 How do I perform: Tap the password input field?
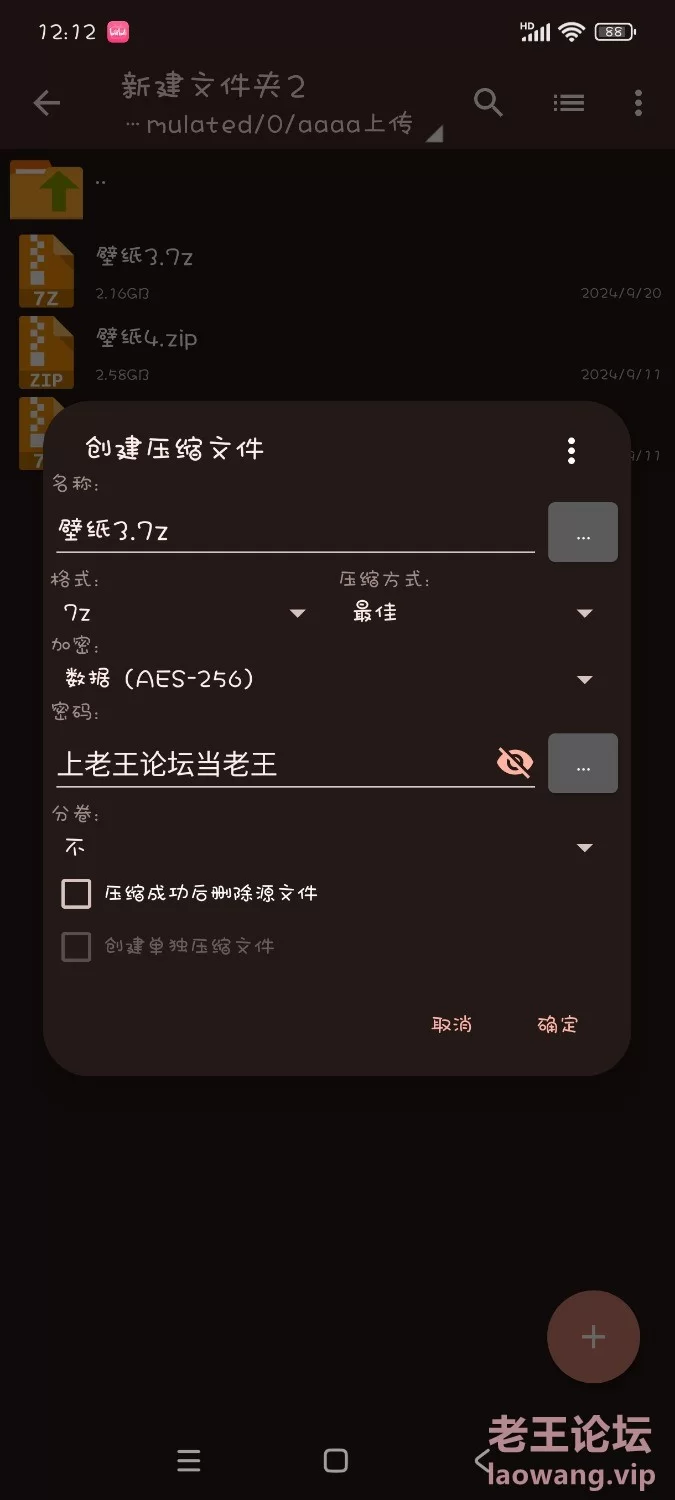pos(270,765)
